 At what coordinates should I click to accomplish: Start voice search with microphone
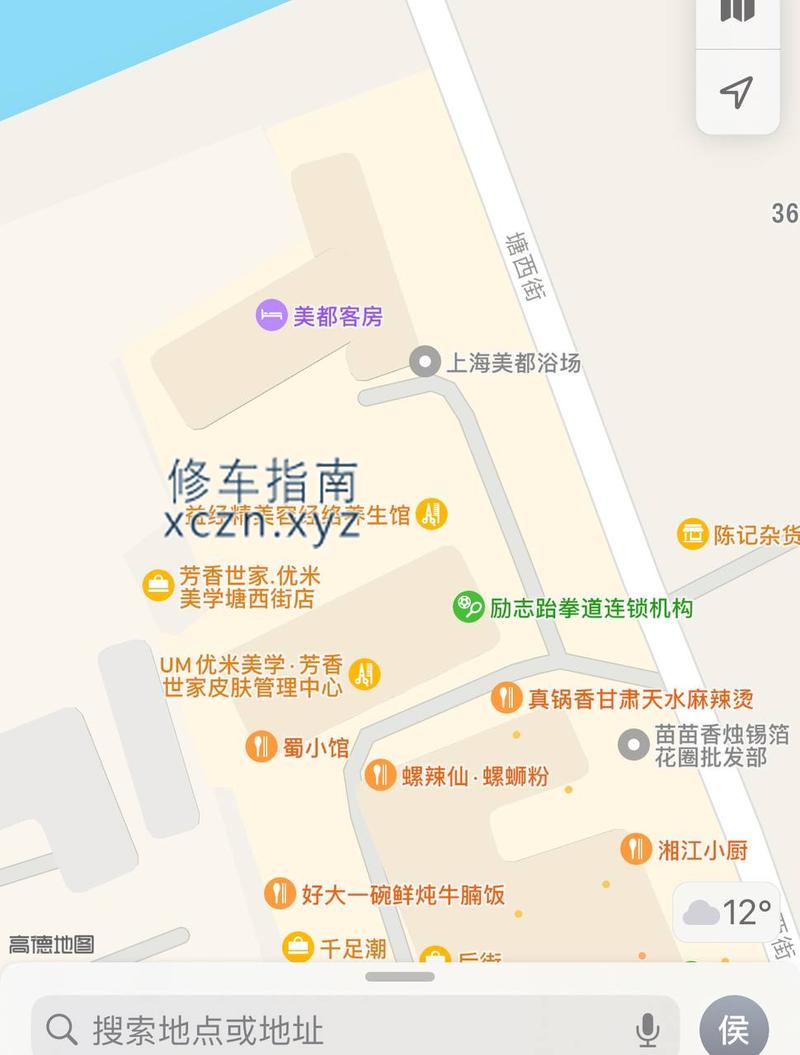click(x=647, y=1029)
